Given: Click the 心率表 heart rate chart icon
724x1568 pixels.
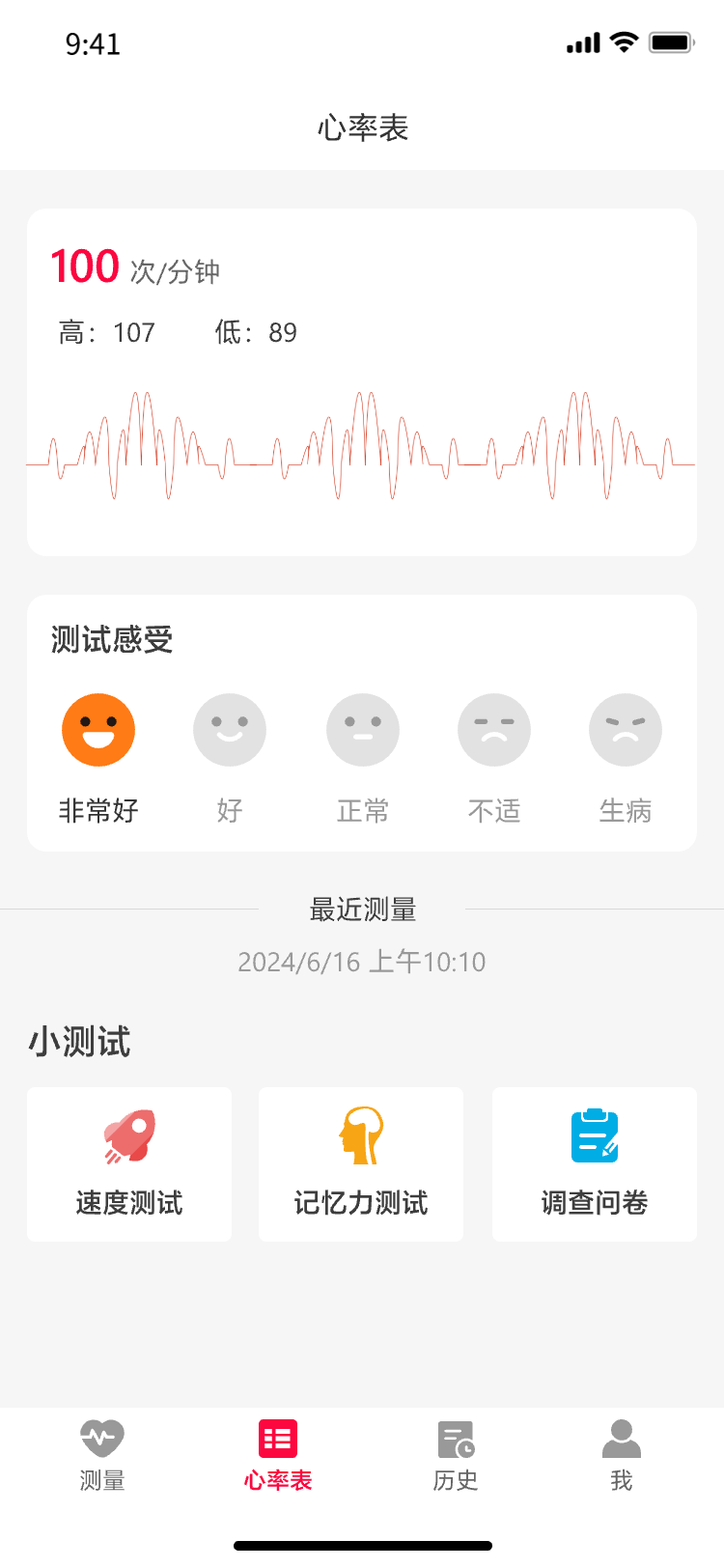Looking at the screenshot, I should (277, 1438).
